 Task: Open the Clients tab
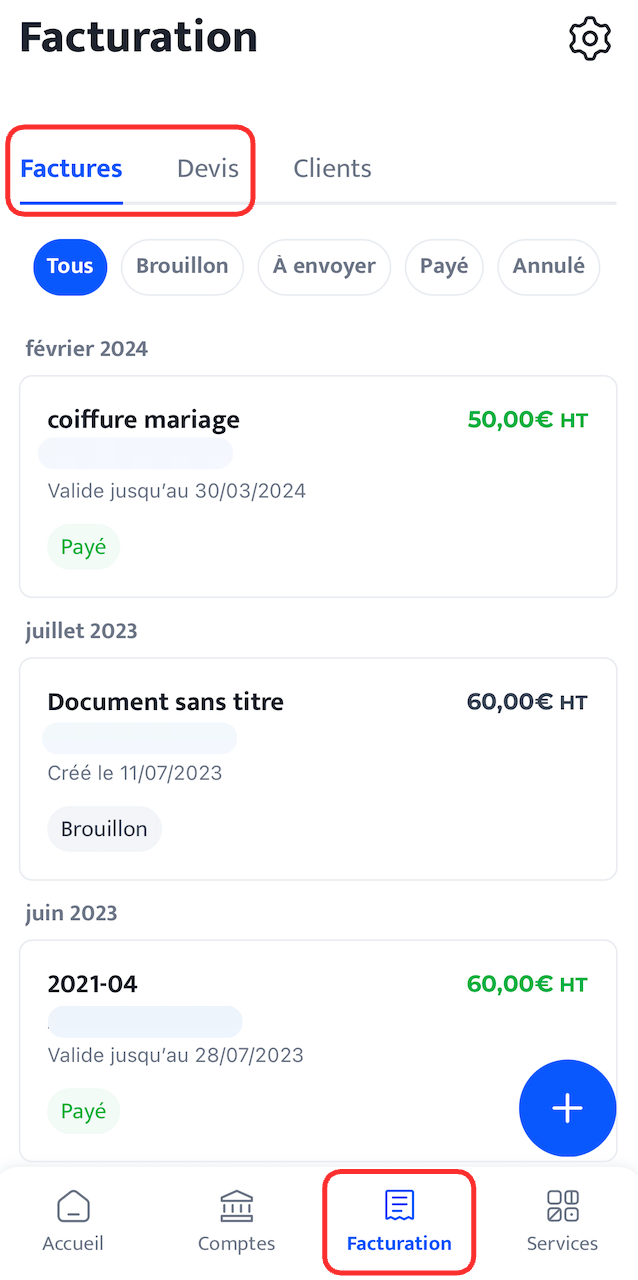pyautogui.click(x=332, y=169)
